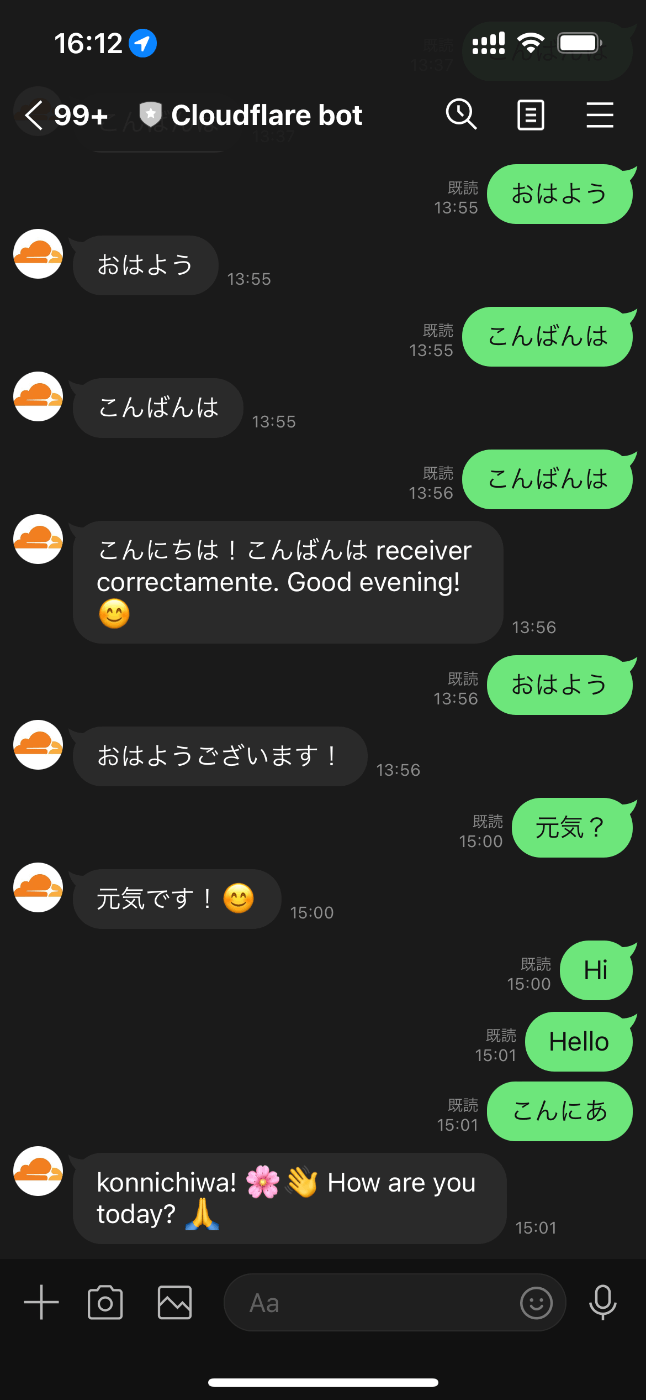The height and width of the screenshot is (1400, 646).
Task: Tap the plus attachment icon
Action: (x=41, y=1302)
